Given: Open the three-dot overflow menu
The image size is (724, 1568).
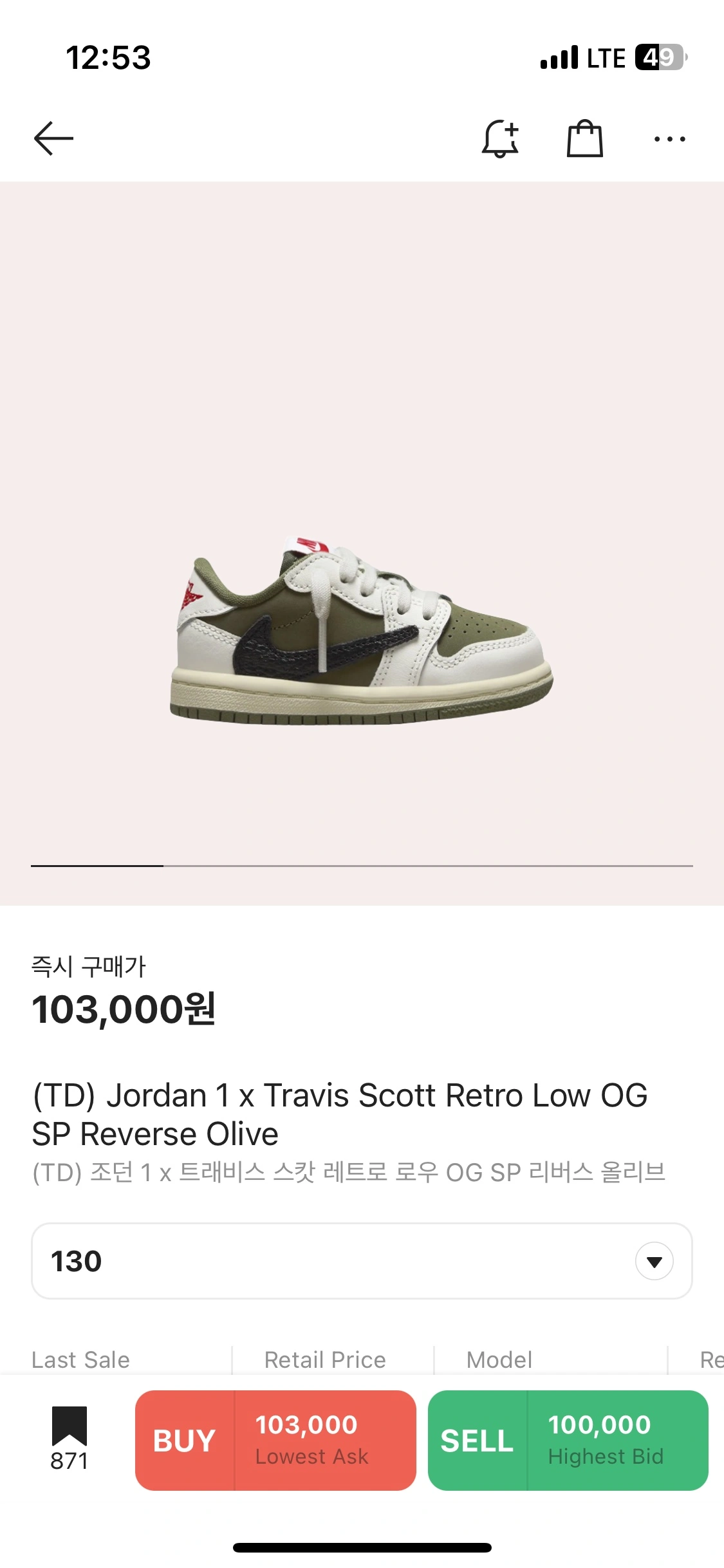Looking at the screenshot, I should pyautogui.click(x=669, y=139).
